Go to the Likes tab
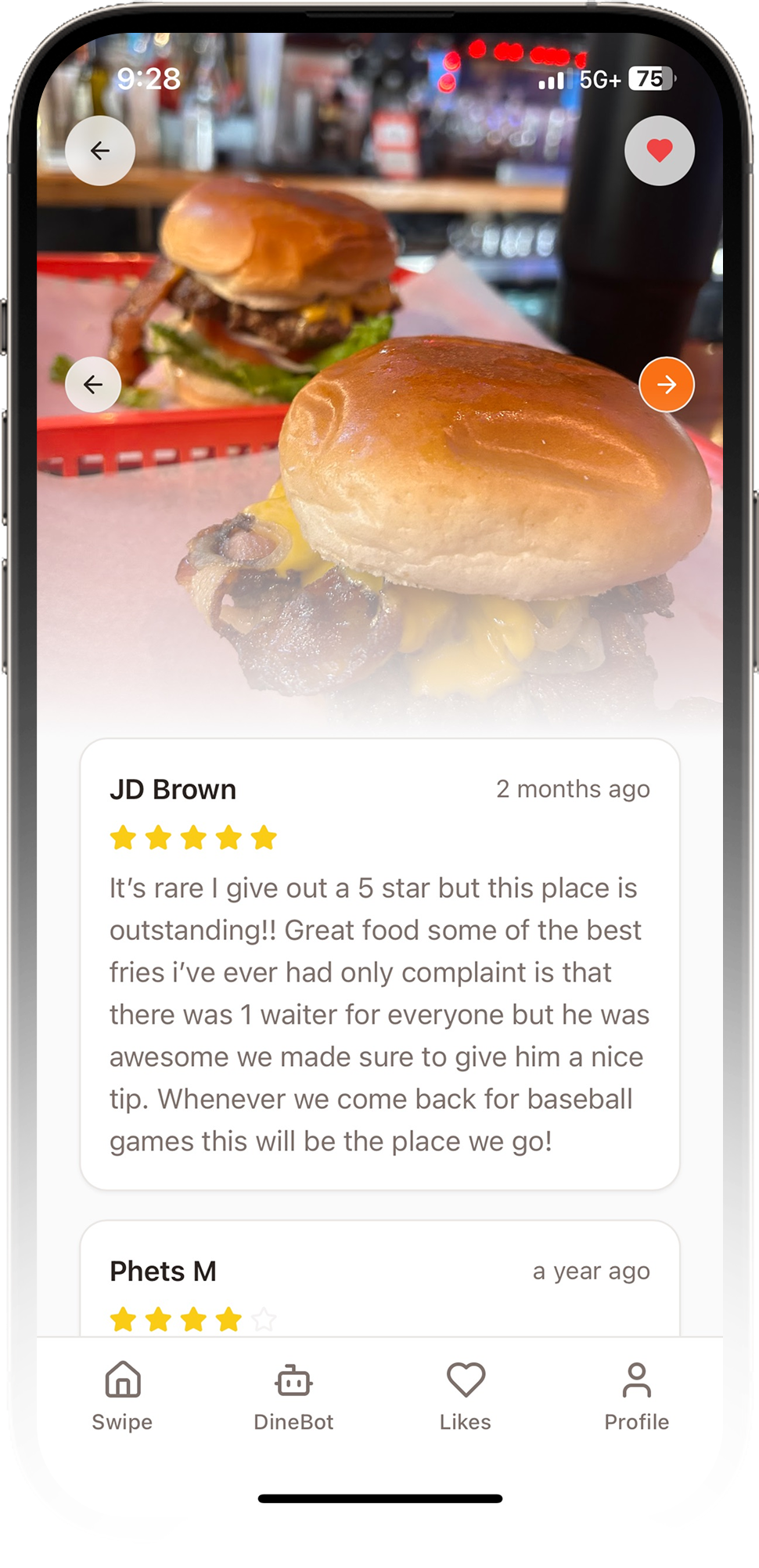The height and width of the screenshot is (1568, 759). (466, 1397)
